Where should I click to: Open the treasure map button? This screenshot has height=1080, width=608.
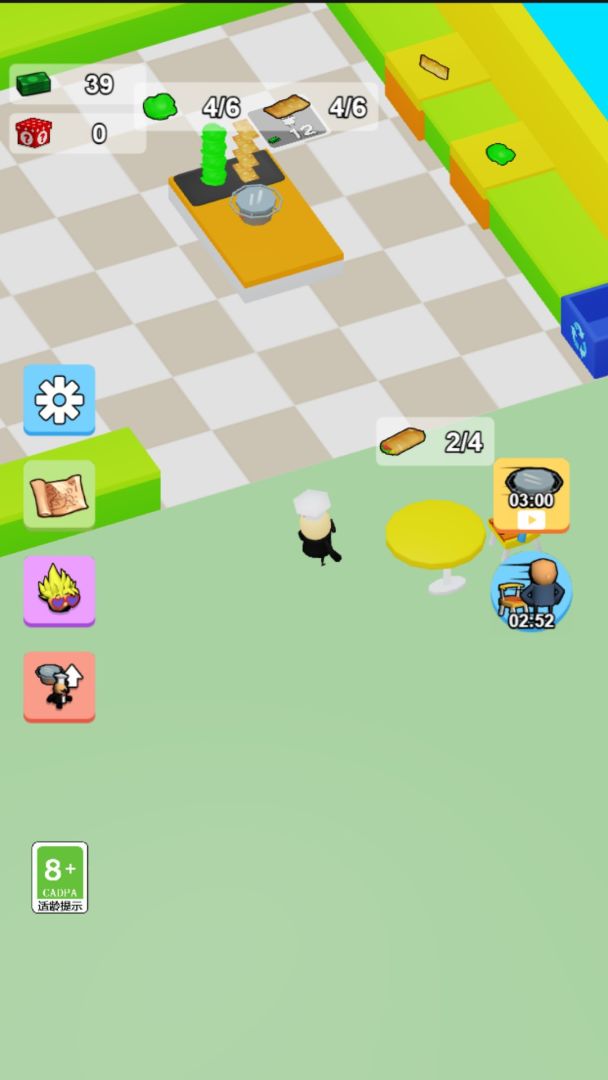point(59,495)
